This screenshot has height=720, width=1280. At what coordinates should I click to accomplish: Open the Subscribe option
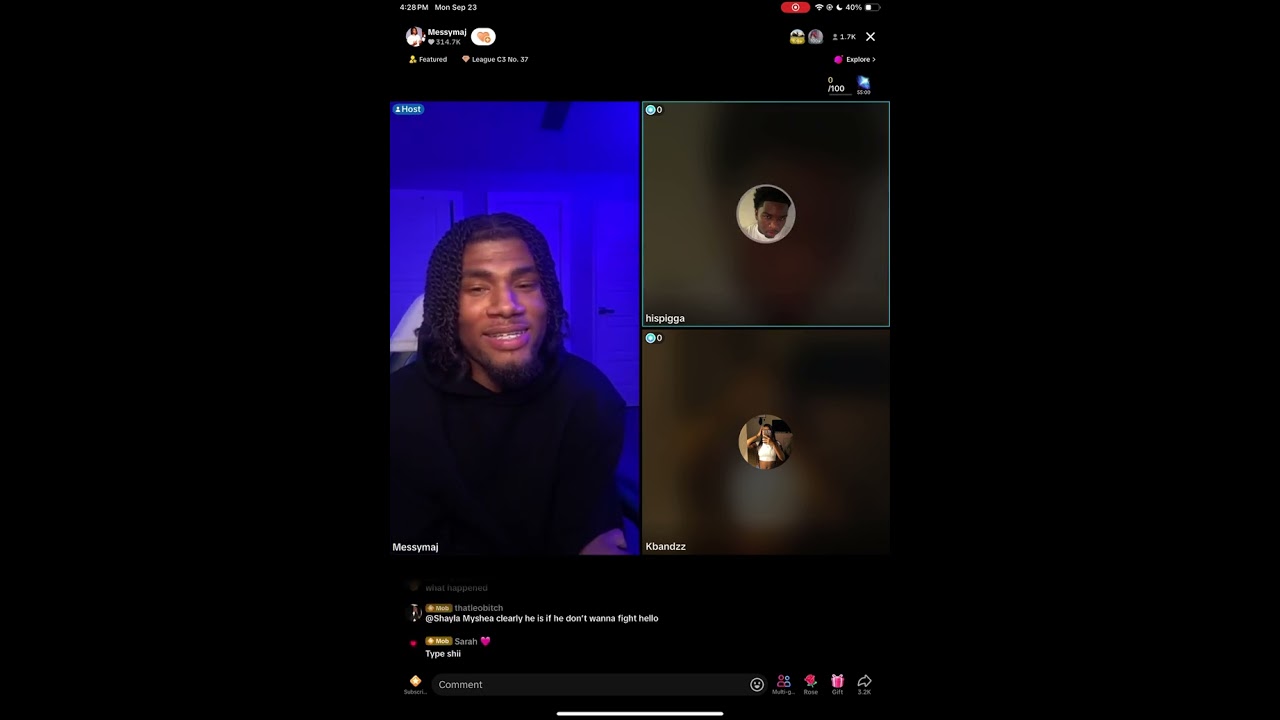[x=415, y=684]
